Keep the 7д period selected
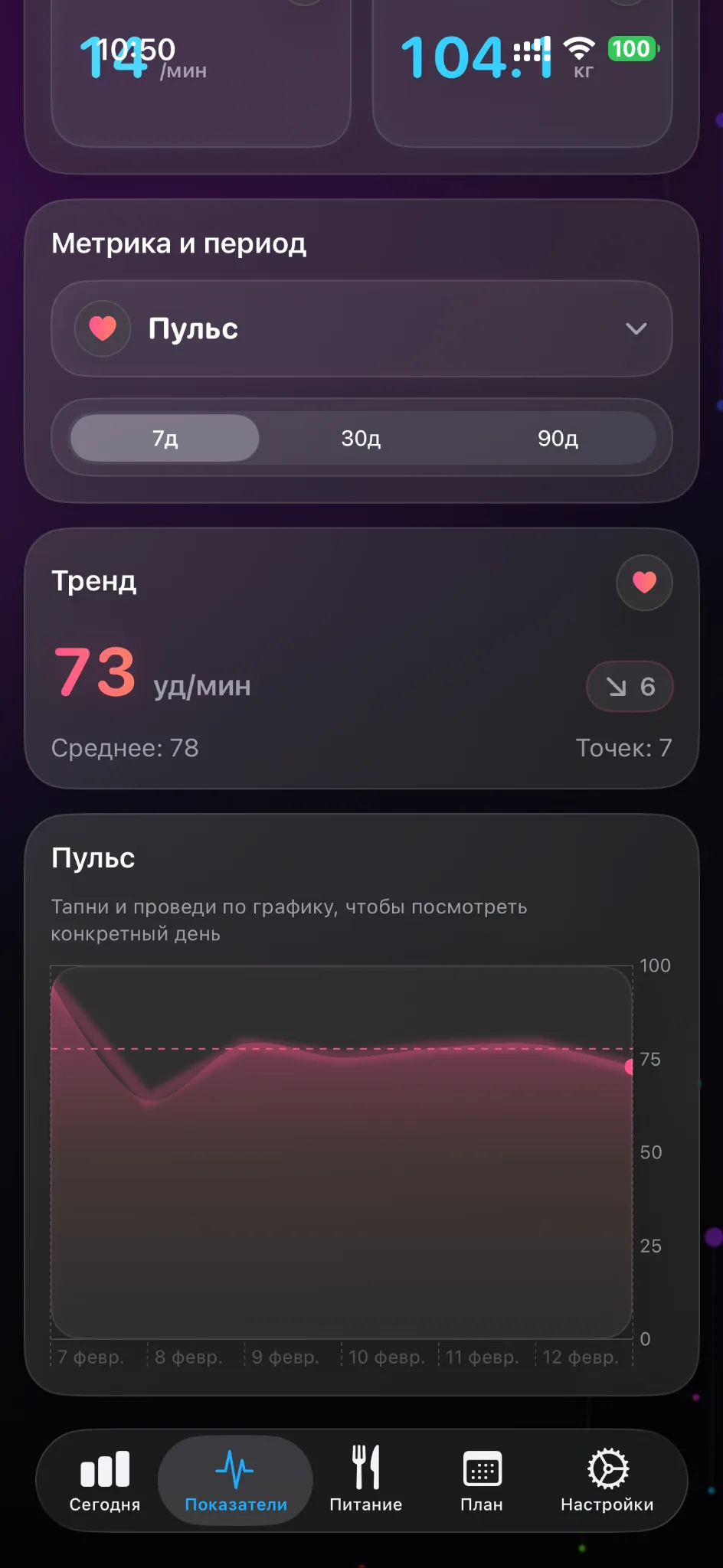The image size is (723, 1568). tap(163, 438)
